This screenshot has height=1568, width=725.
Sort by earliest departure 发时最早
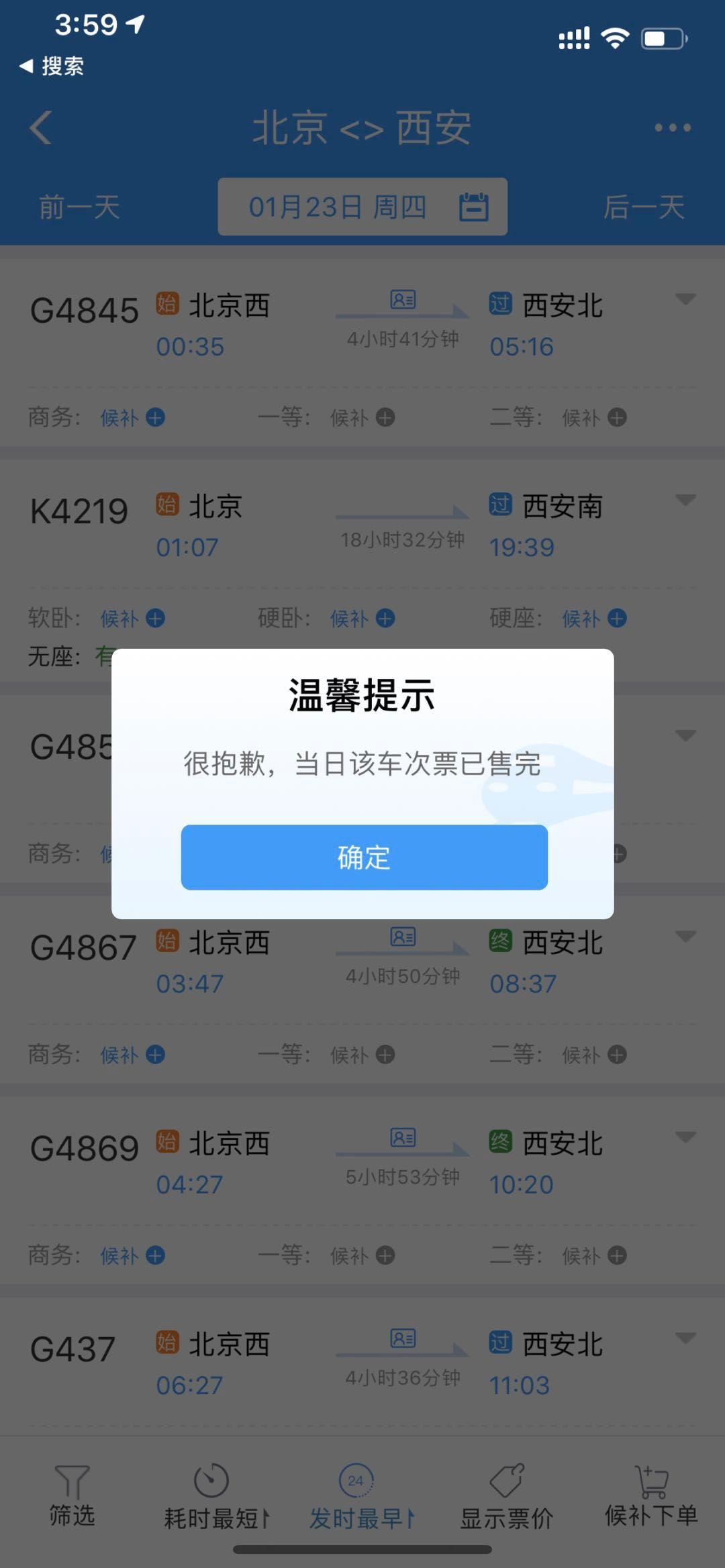[361, 1496]
